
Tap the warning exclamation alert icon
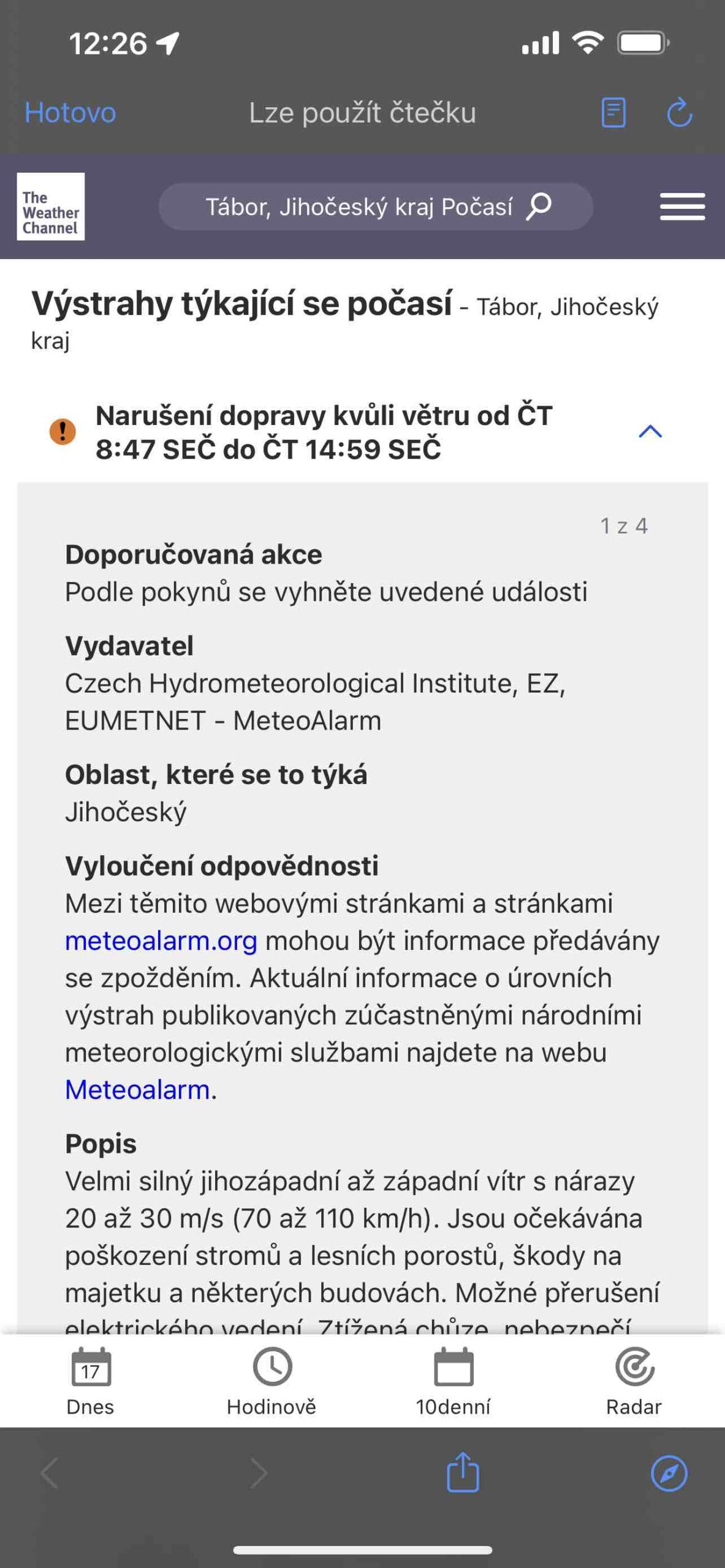pyautogui.click(x=61, y=432)
